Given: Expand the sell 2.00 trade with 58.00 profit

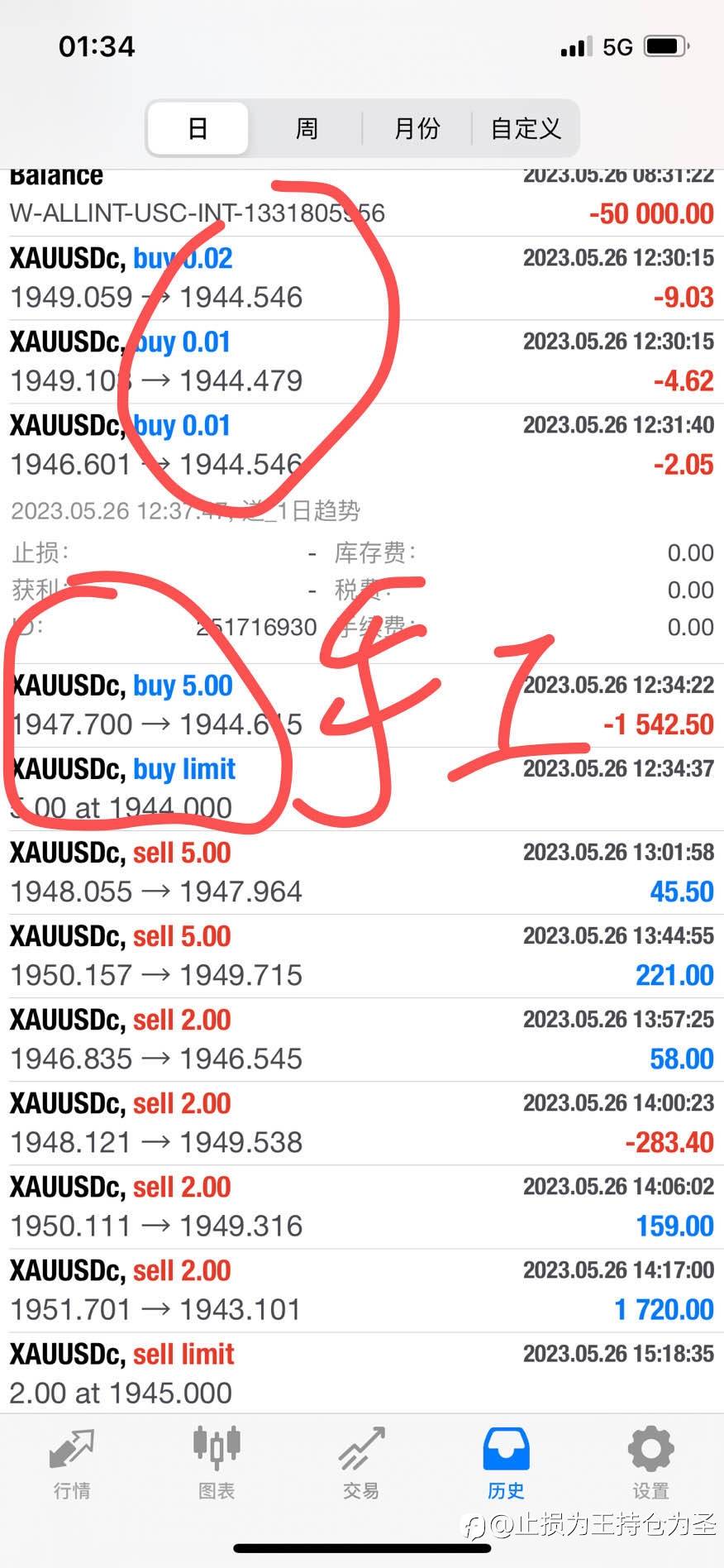Looking at the screenshot, I should (x=362, y=1040).
